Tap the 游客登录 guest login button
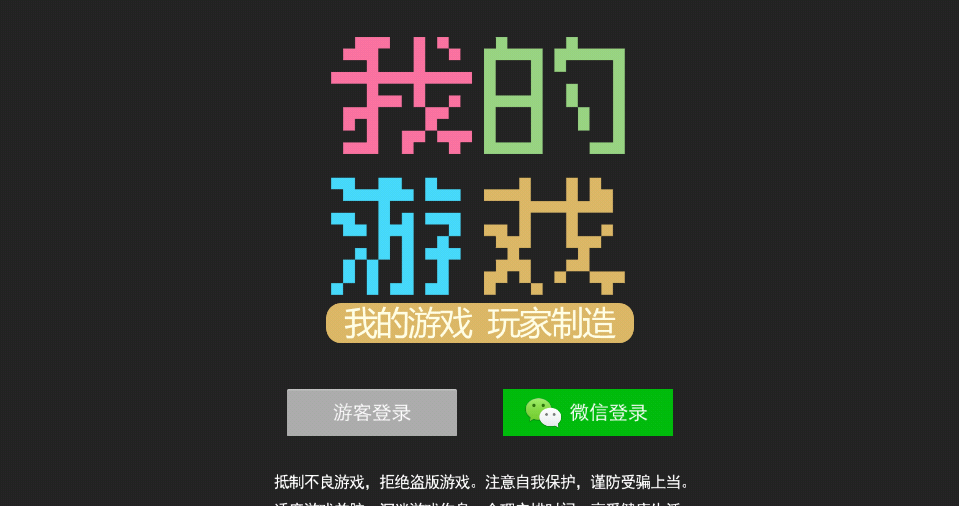 [x=372, y=412]
